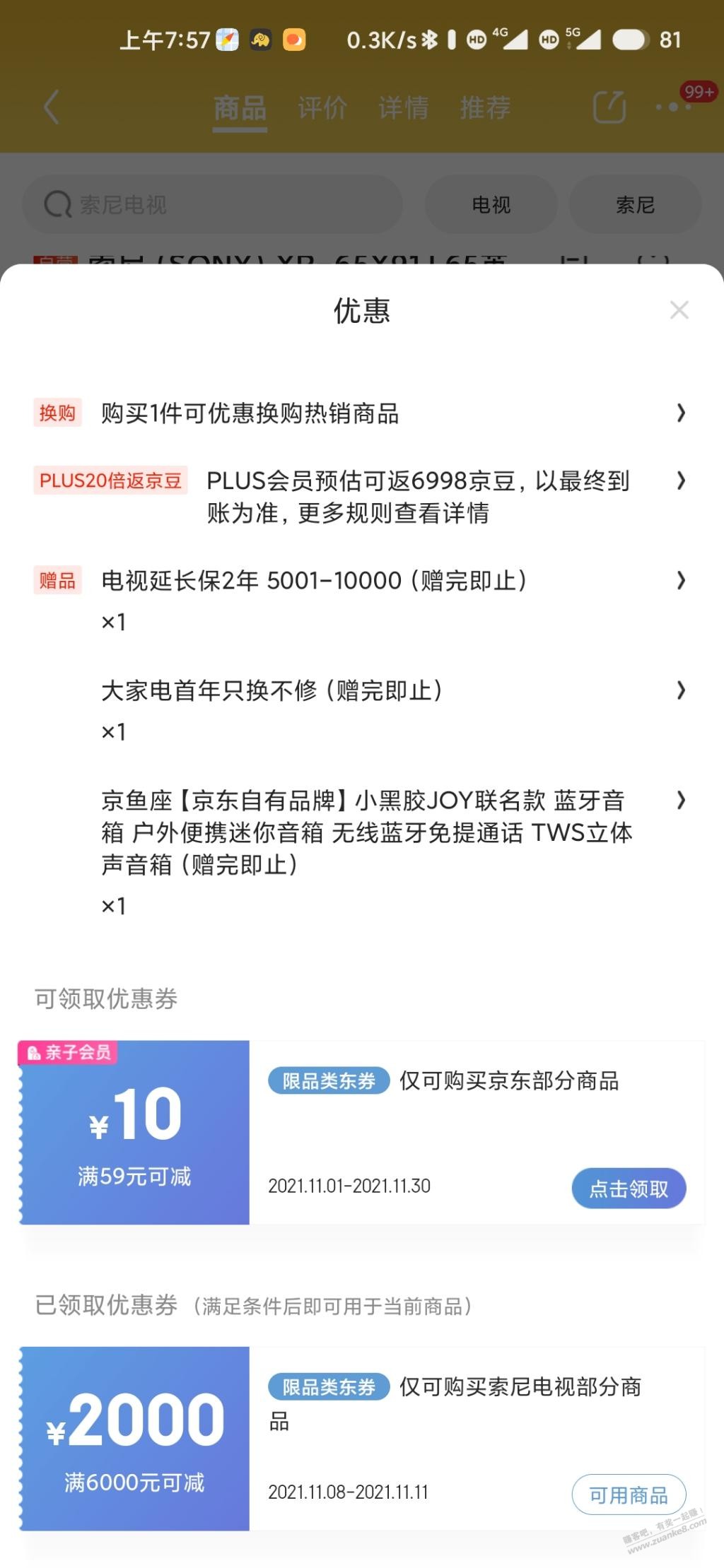
Task: Open the 电视延长保2年 gift details
Action: click(x=361, y=581)
